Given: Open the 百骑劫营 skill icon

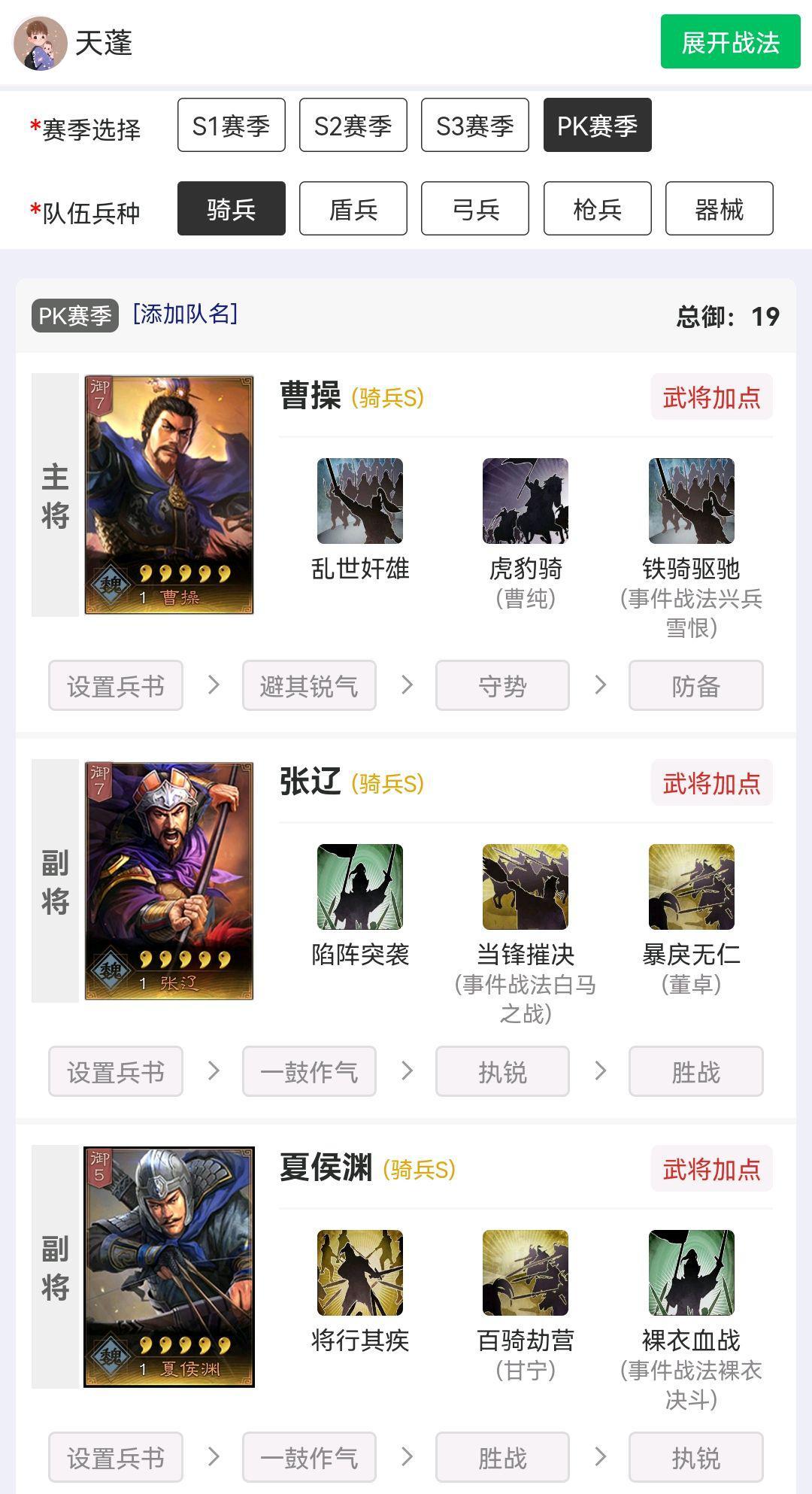Looking at the screenshot, I should coord(526,1273).
